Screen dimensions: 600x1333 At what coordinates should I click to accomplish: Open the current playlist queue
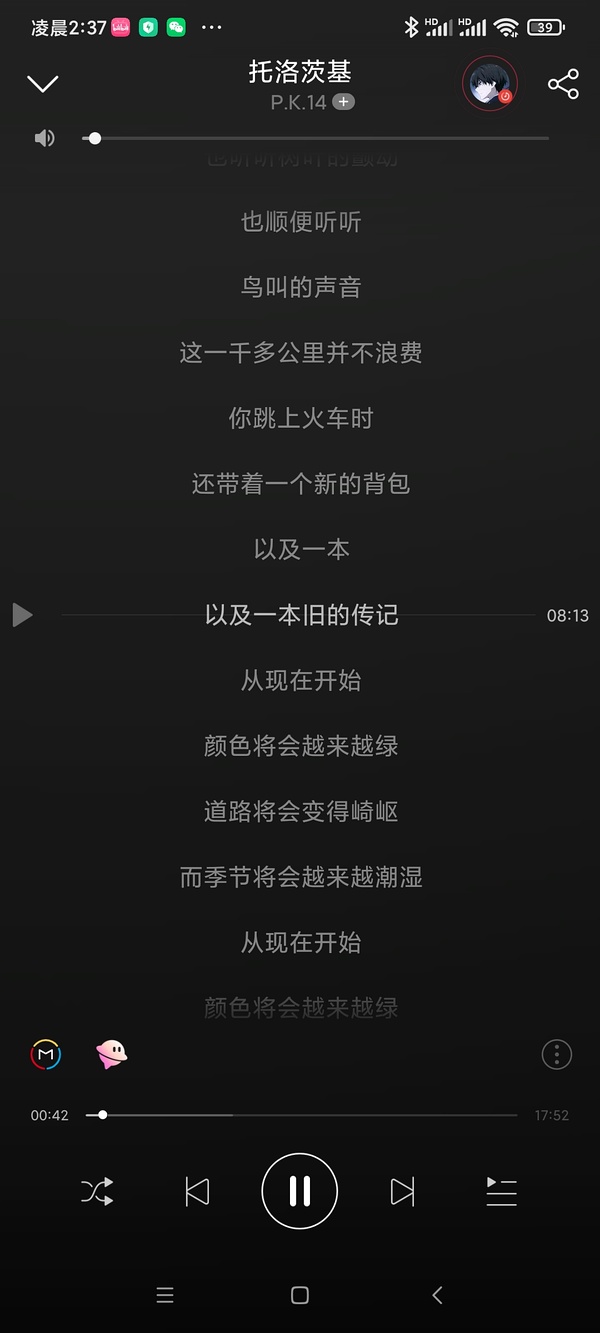click(x=501, y=1191)
